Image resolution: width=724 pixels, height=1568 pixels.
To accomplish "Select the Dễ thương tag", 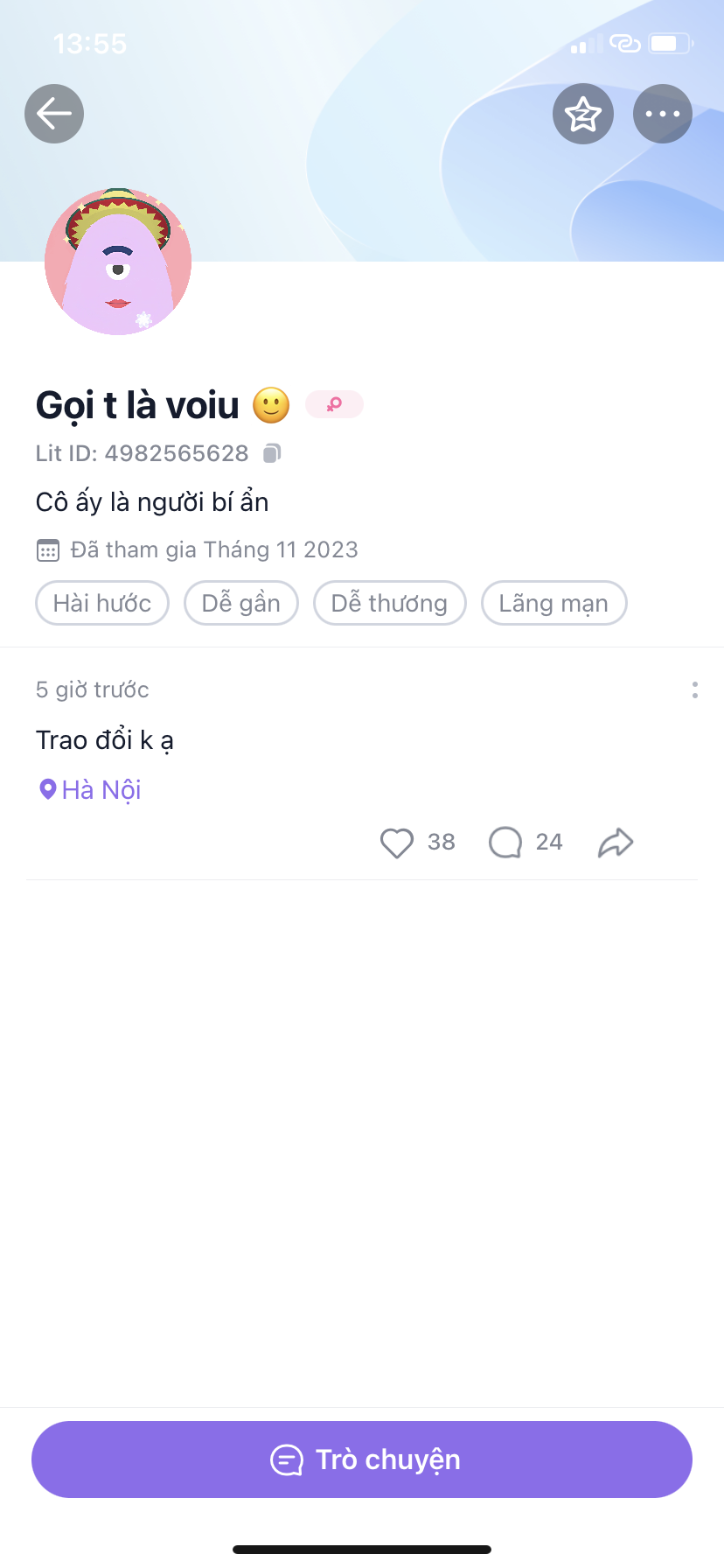I will tap(389, 603).
